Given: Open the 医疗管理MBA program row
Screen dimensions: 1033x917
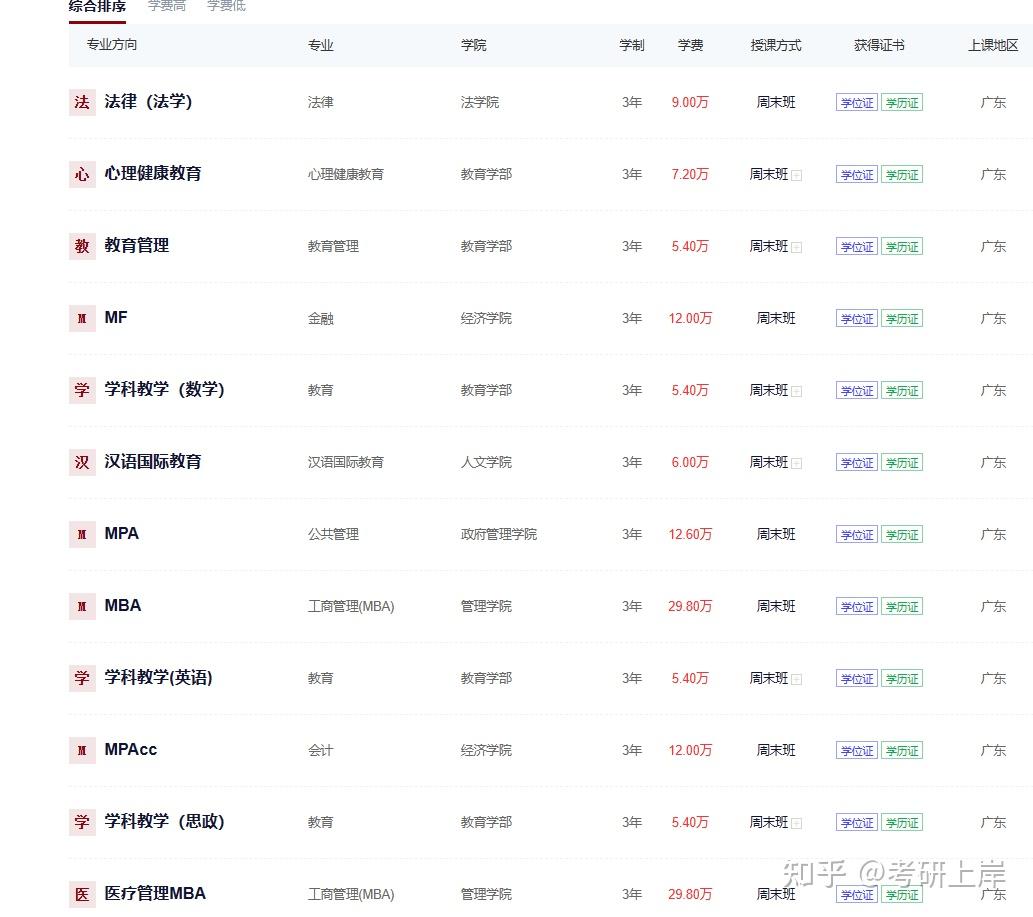Looking at the screenshot, I should [x=155, y=894].
